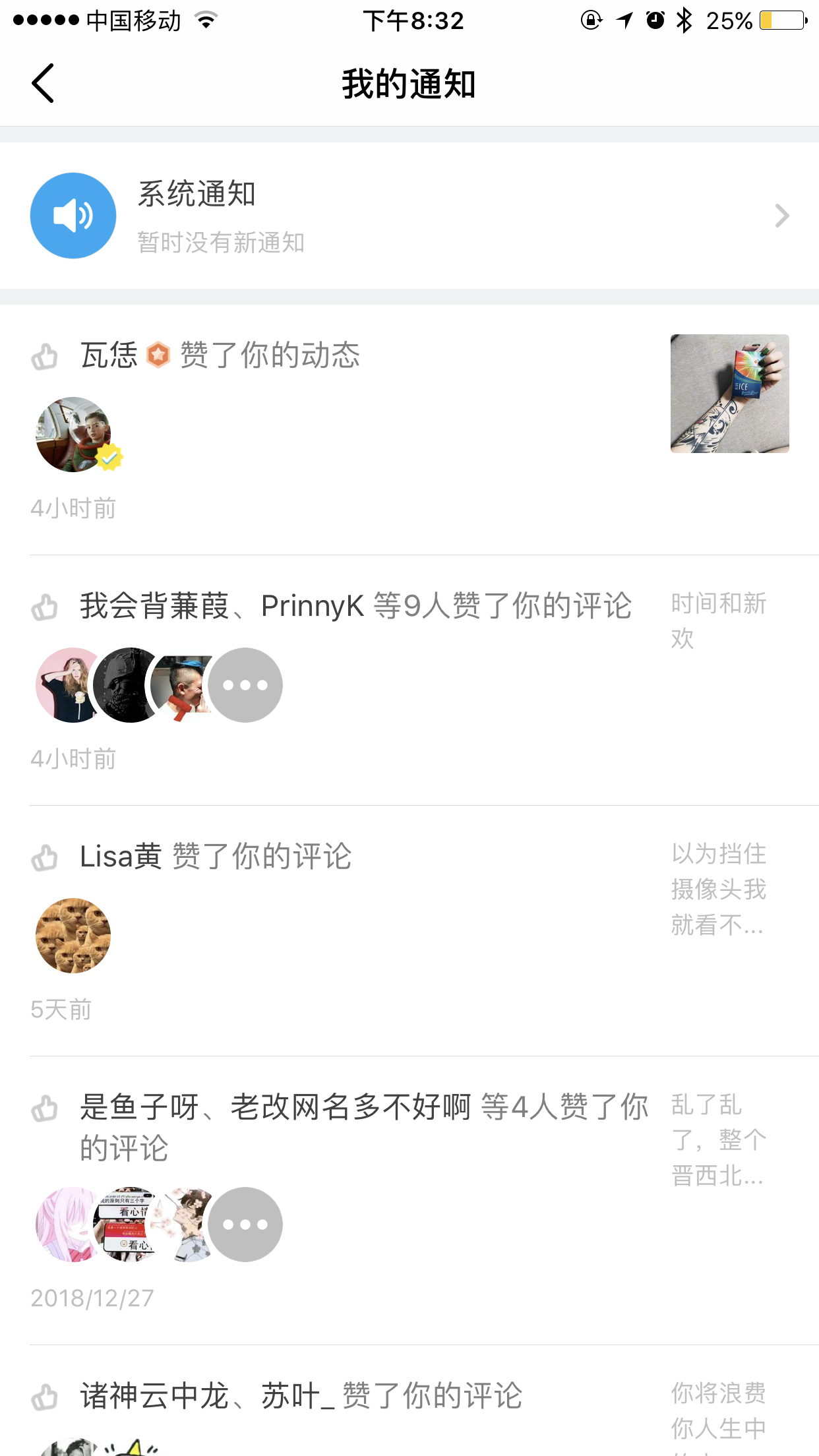
Task: View Lisa黄's cat avatar profile
Action: click(73, 936)
